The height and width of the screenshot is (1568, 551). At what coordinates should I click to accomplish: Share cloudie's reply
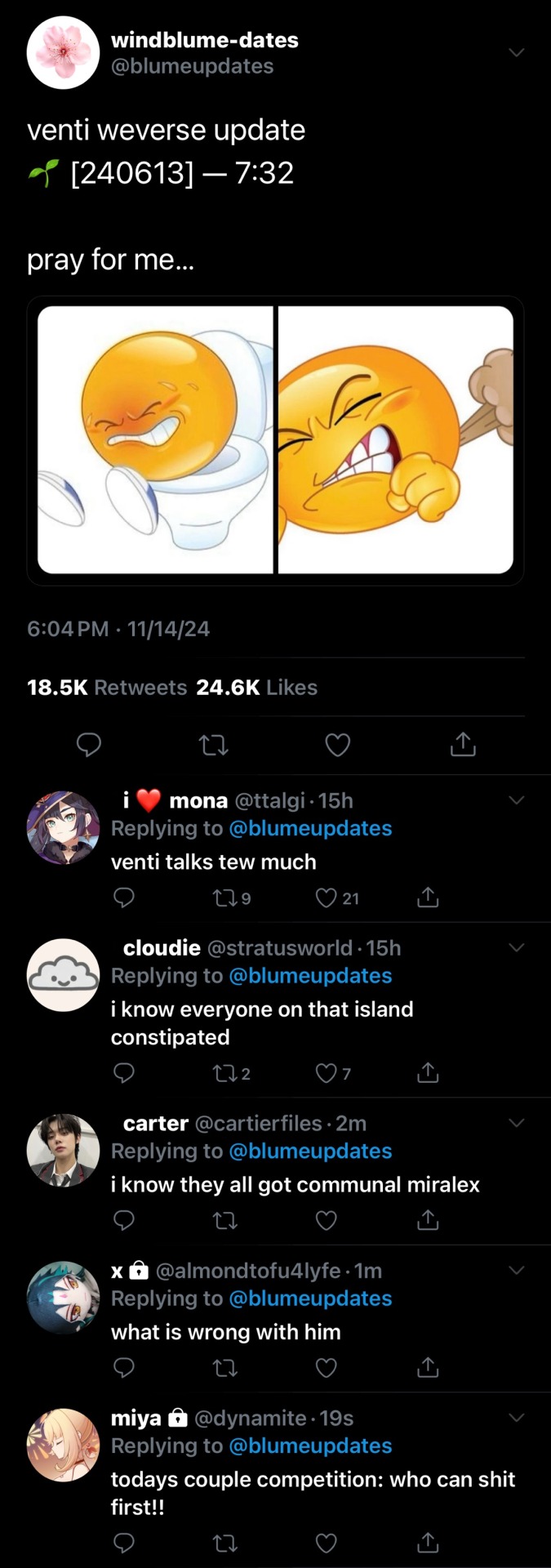(x=428, y=1073)
